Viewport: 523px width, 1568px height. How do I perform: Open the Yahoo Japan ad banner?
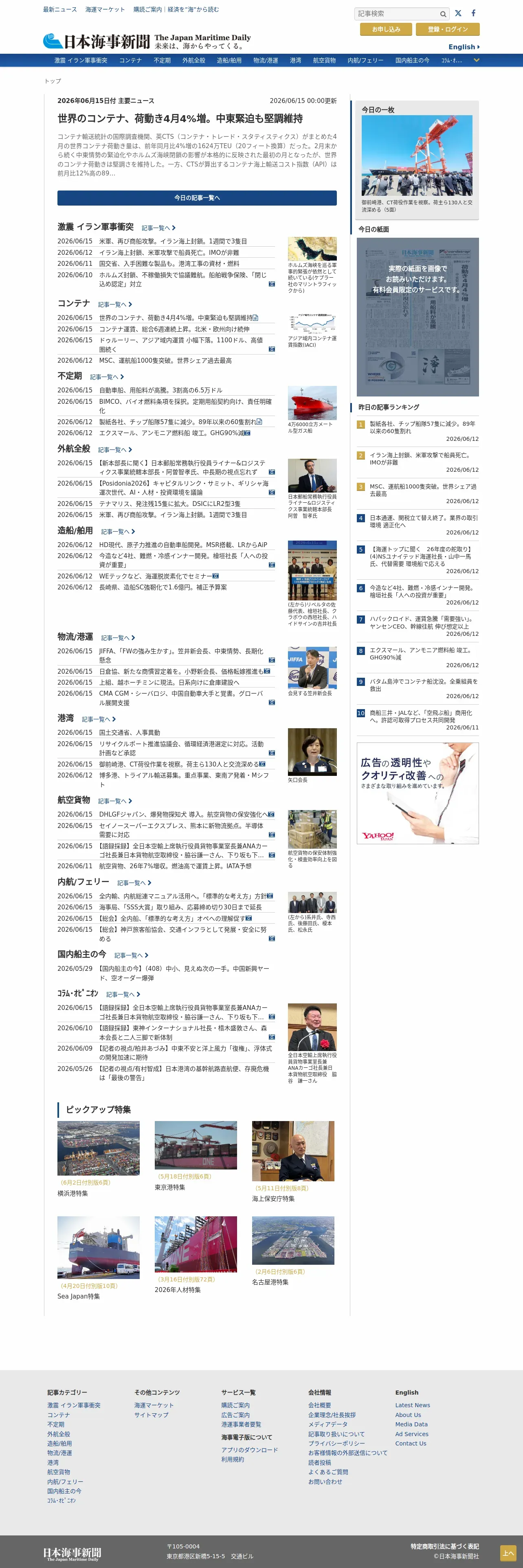coord(418,793)
